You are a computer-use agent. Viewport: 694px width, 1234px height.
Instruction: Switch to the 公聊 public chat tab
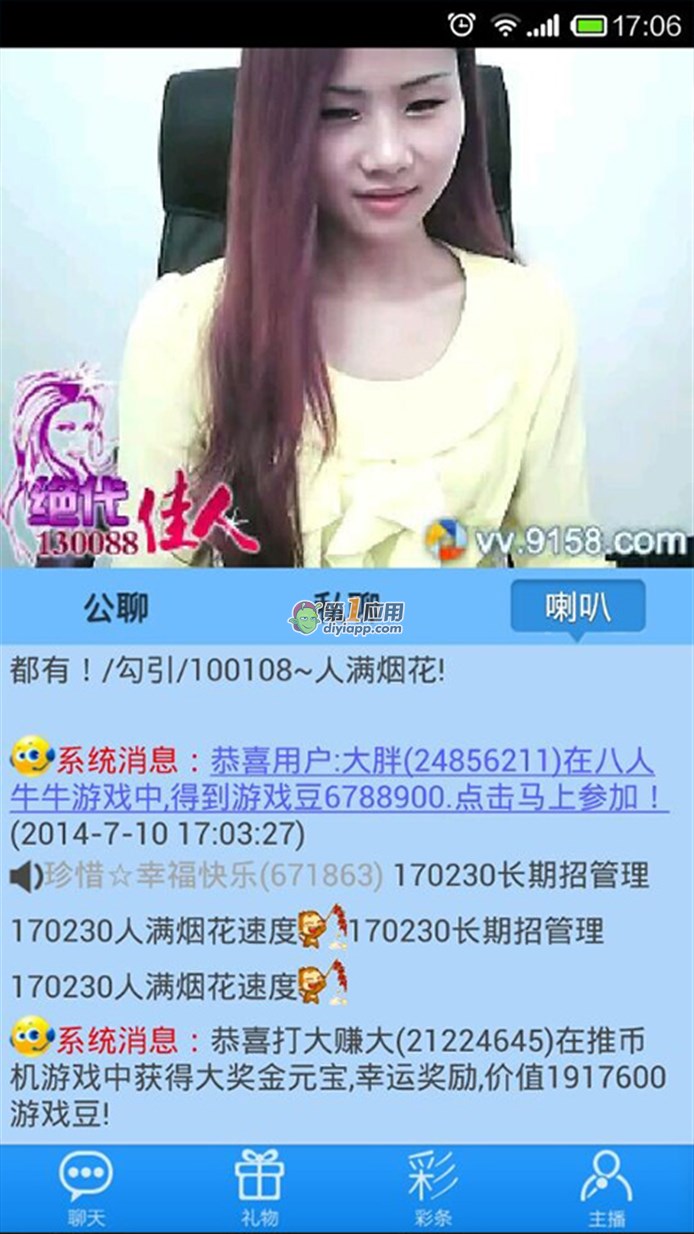tap(116, 606)
